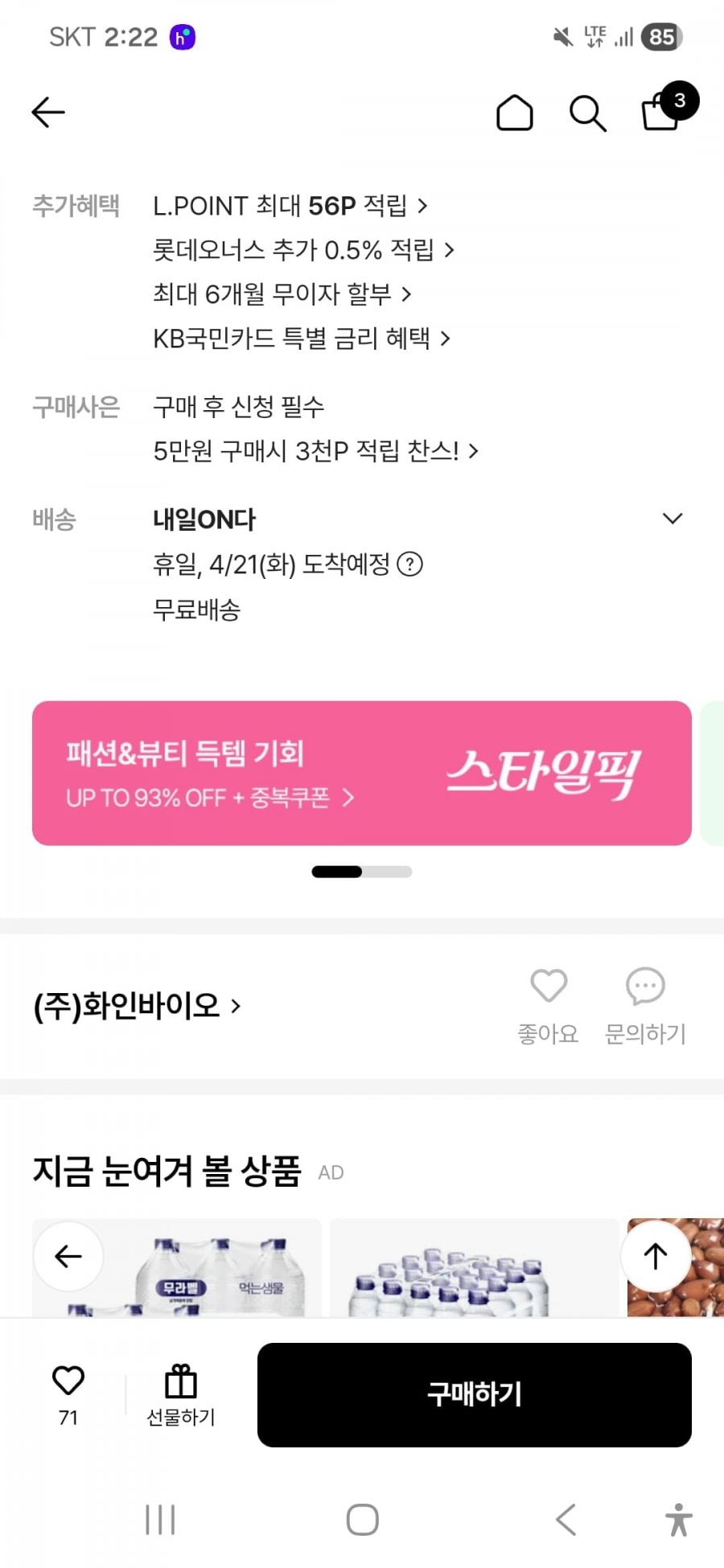Jump to top with the up arrow
Image resolution: width=724 pixels, height=1568 pixels.
pos(655,1256)
